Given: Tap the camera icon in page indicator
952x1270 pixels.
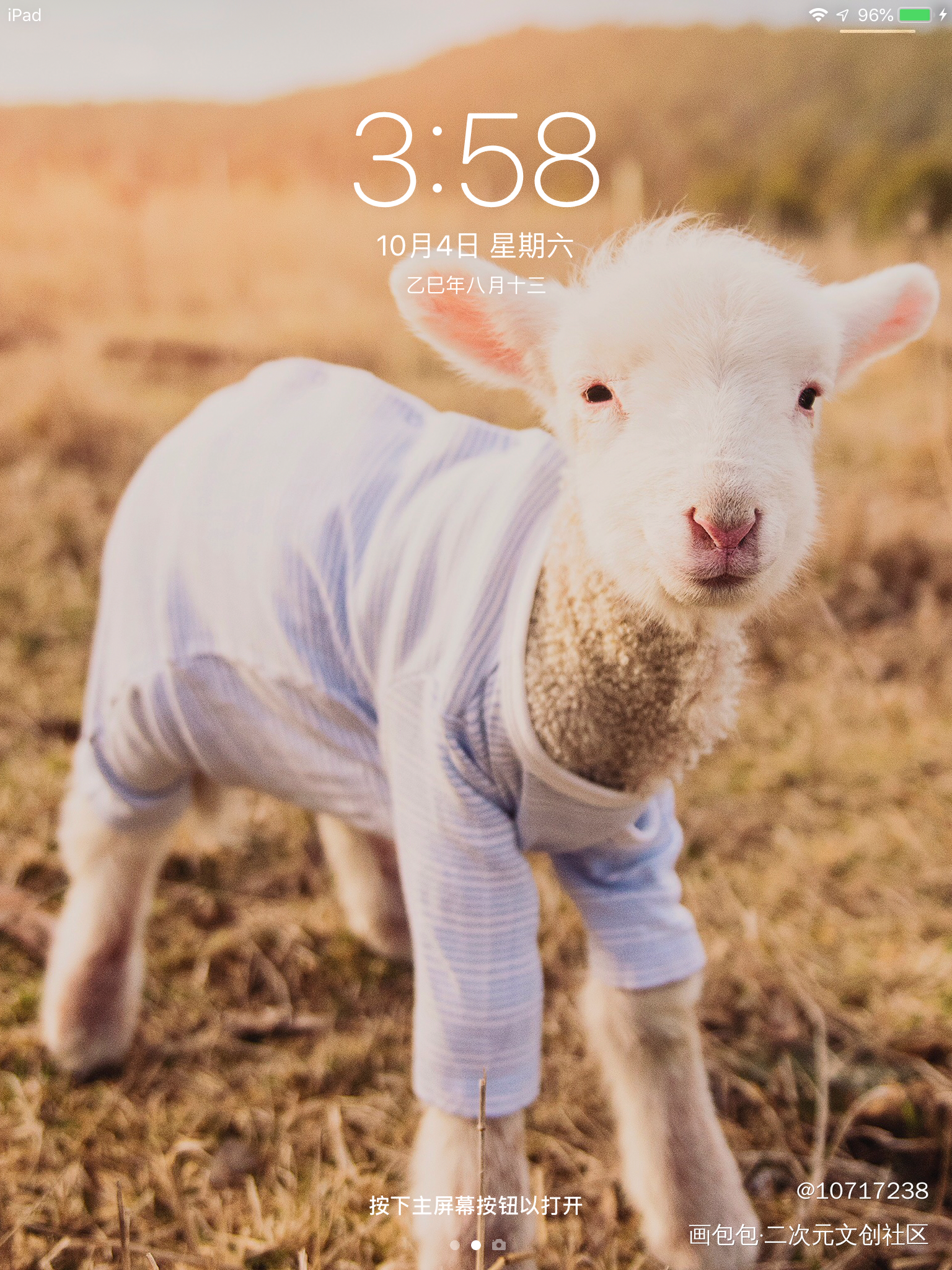Looking at the screenshot, I should pos(498,1245).
